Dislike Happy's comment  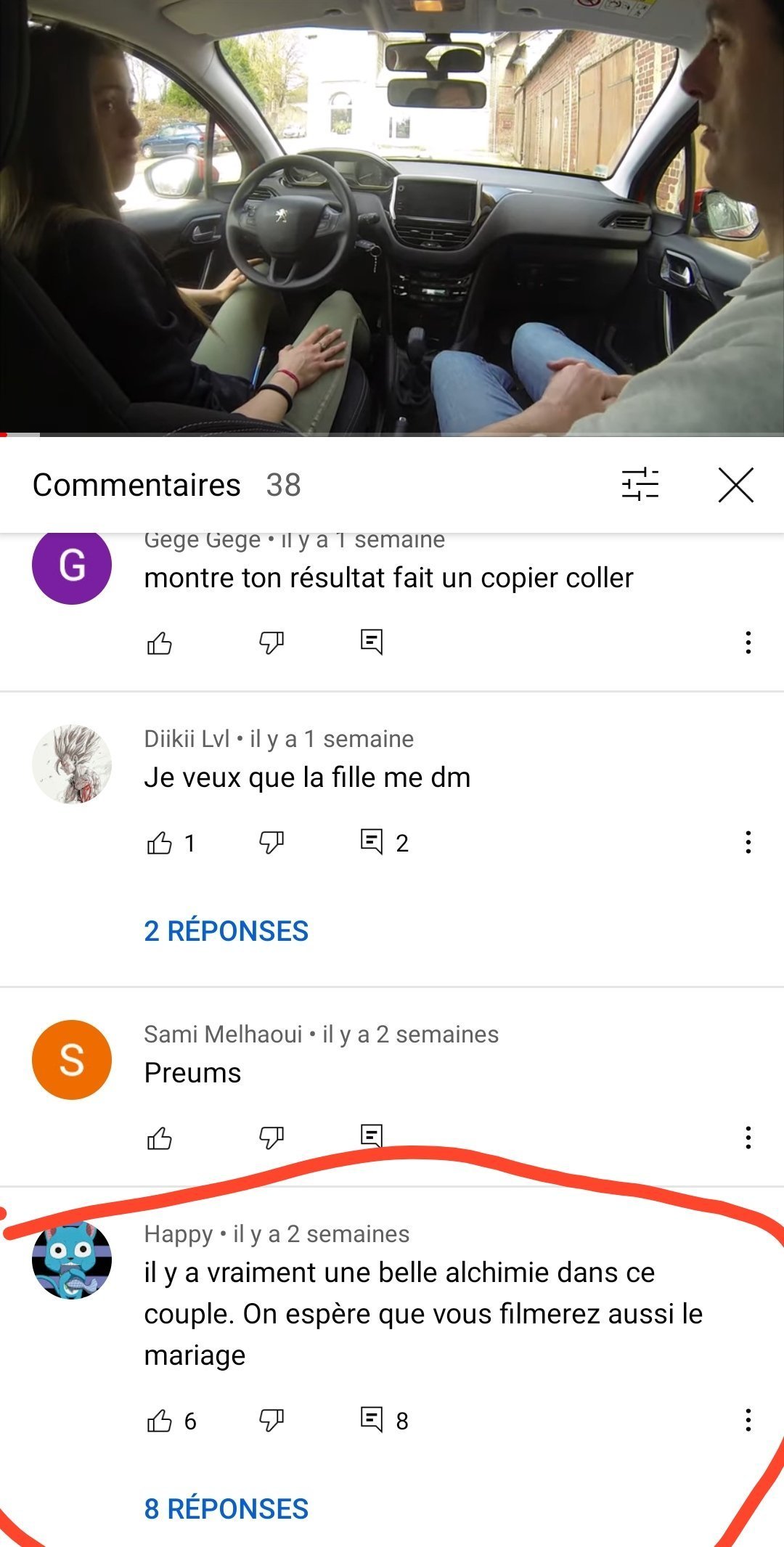pyautogui.click(x=271, y=1421)
